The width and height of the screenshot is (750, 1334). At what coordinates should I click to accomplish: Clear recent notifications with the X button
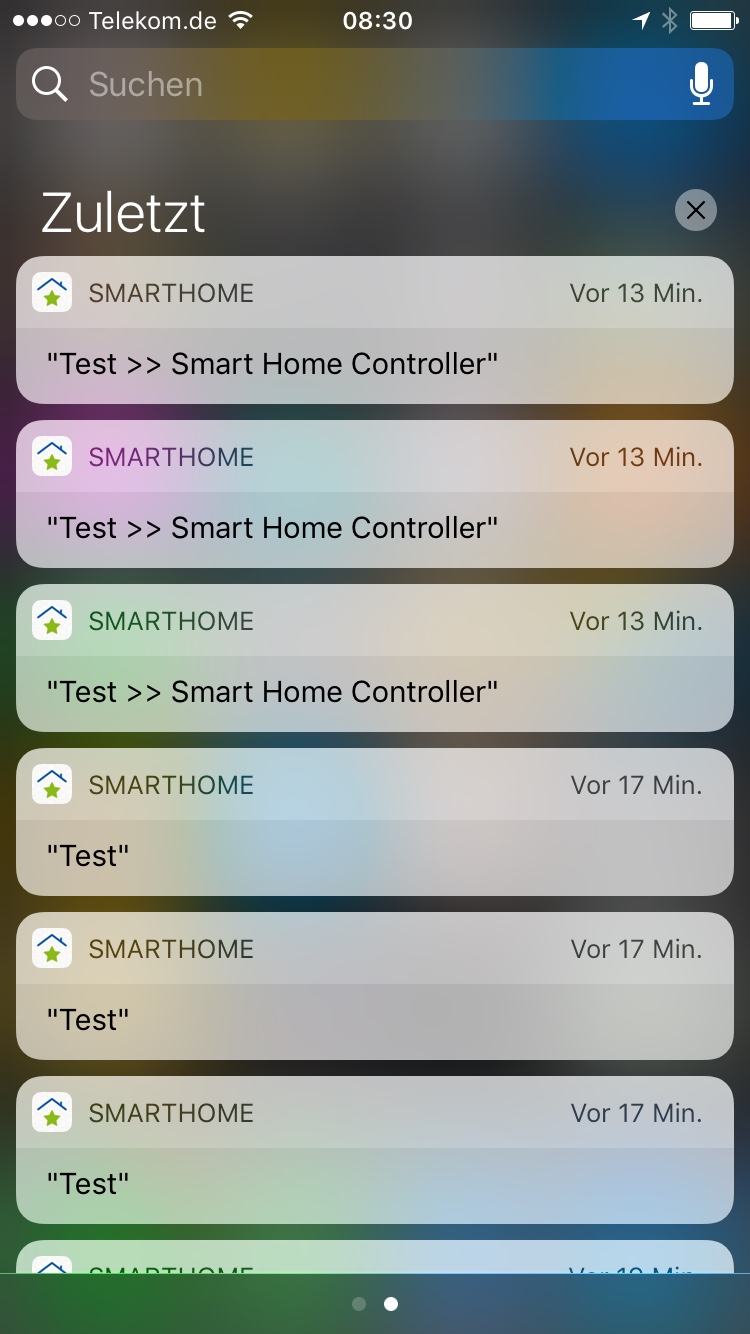(696, 210)
